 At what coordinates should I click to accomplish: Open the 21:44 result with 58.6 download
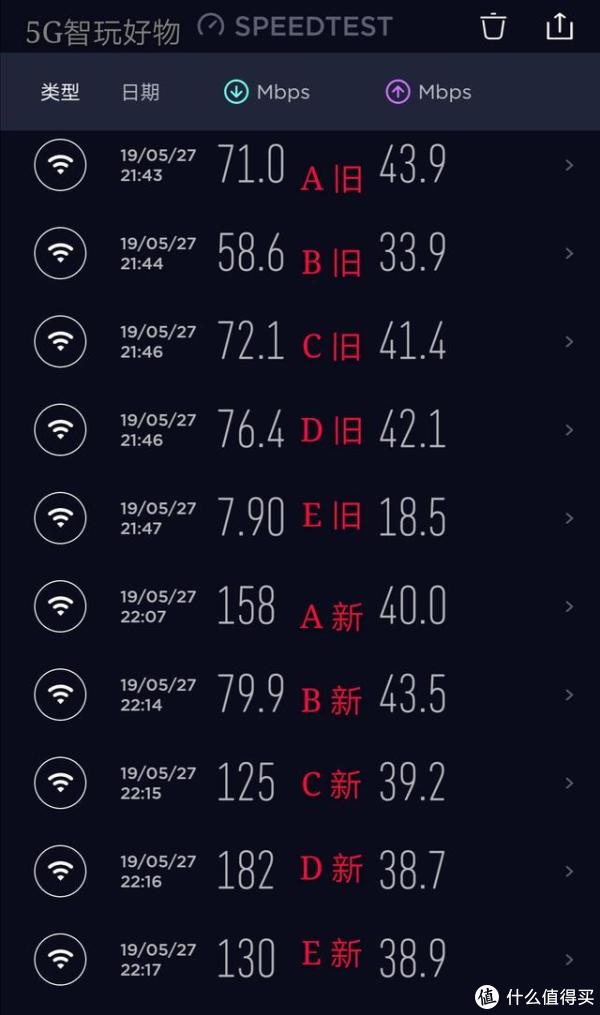[300, 253]
